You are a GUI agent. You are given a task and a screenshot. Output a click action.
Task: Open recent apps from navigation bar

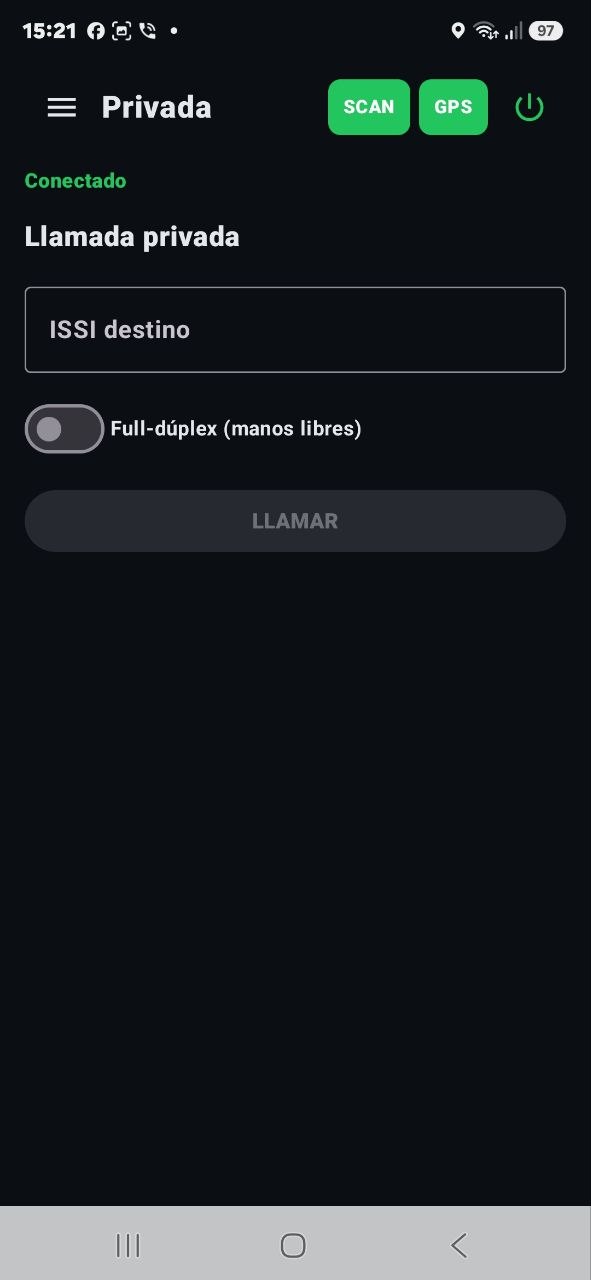pos(128,1245)
